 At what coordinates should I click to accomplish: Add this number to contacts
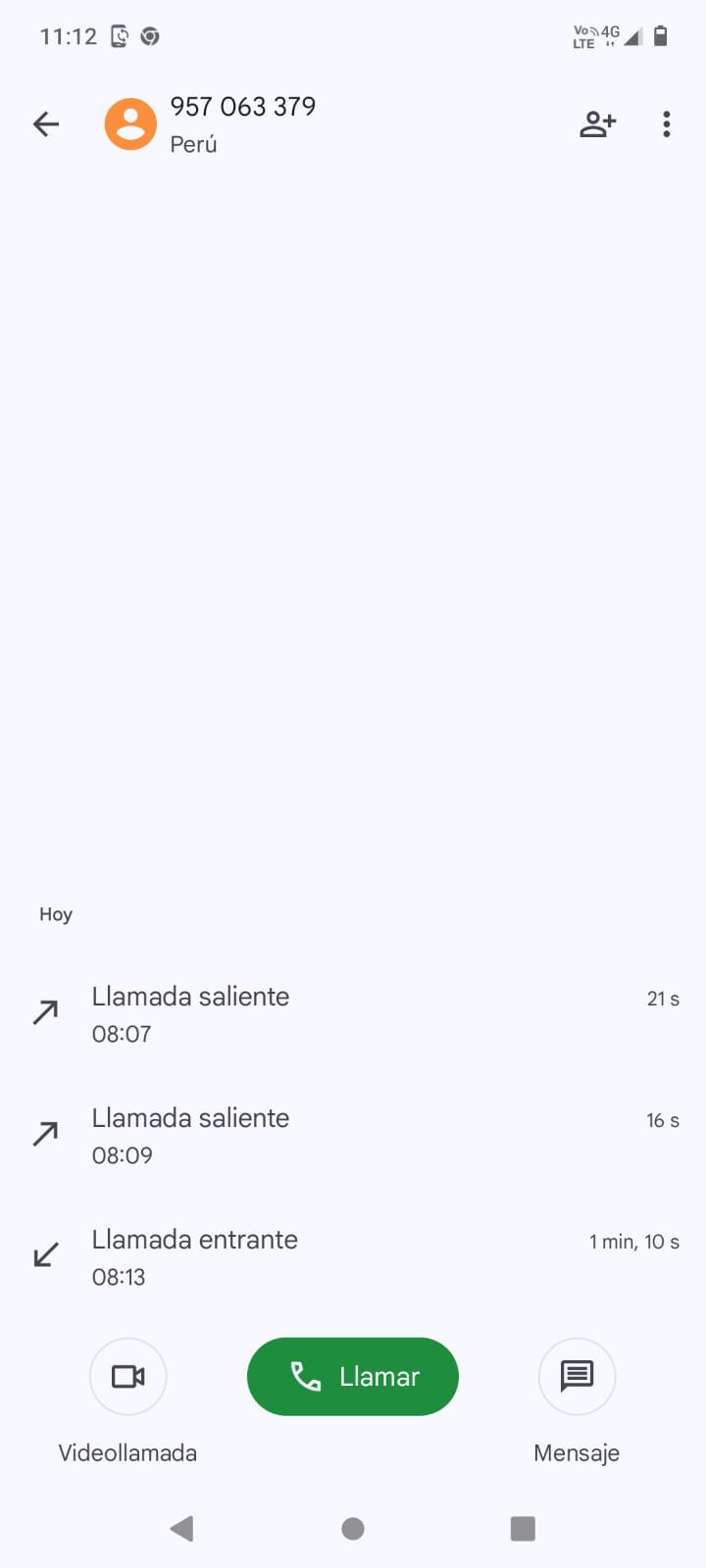[597, 124]
